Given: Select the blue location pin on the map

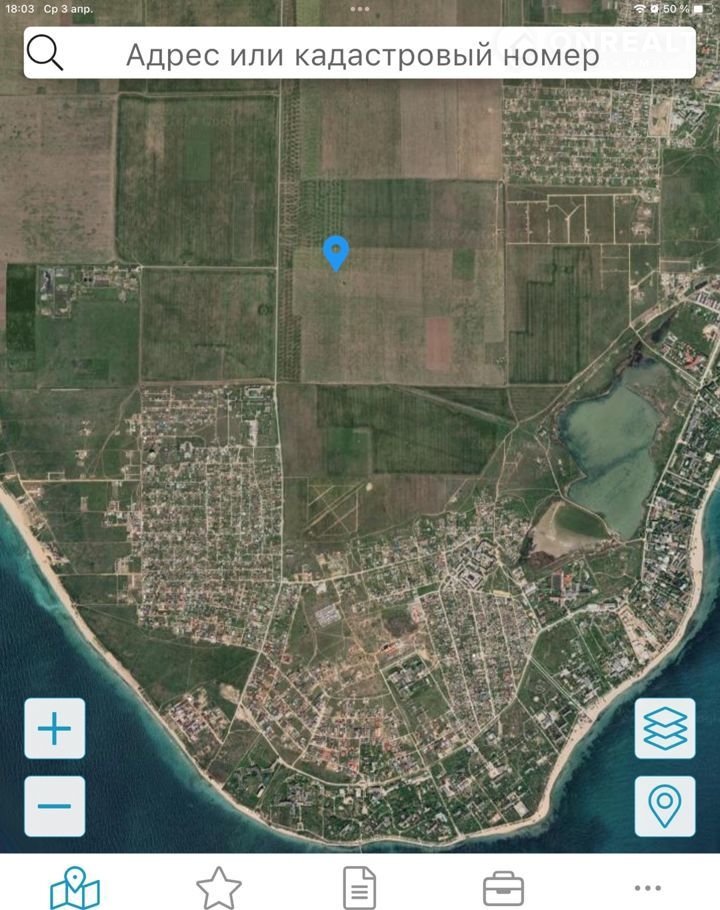Looking at the screenshot, I should 336,251.
